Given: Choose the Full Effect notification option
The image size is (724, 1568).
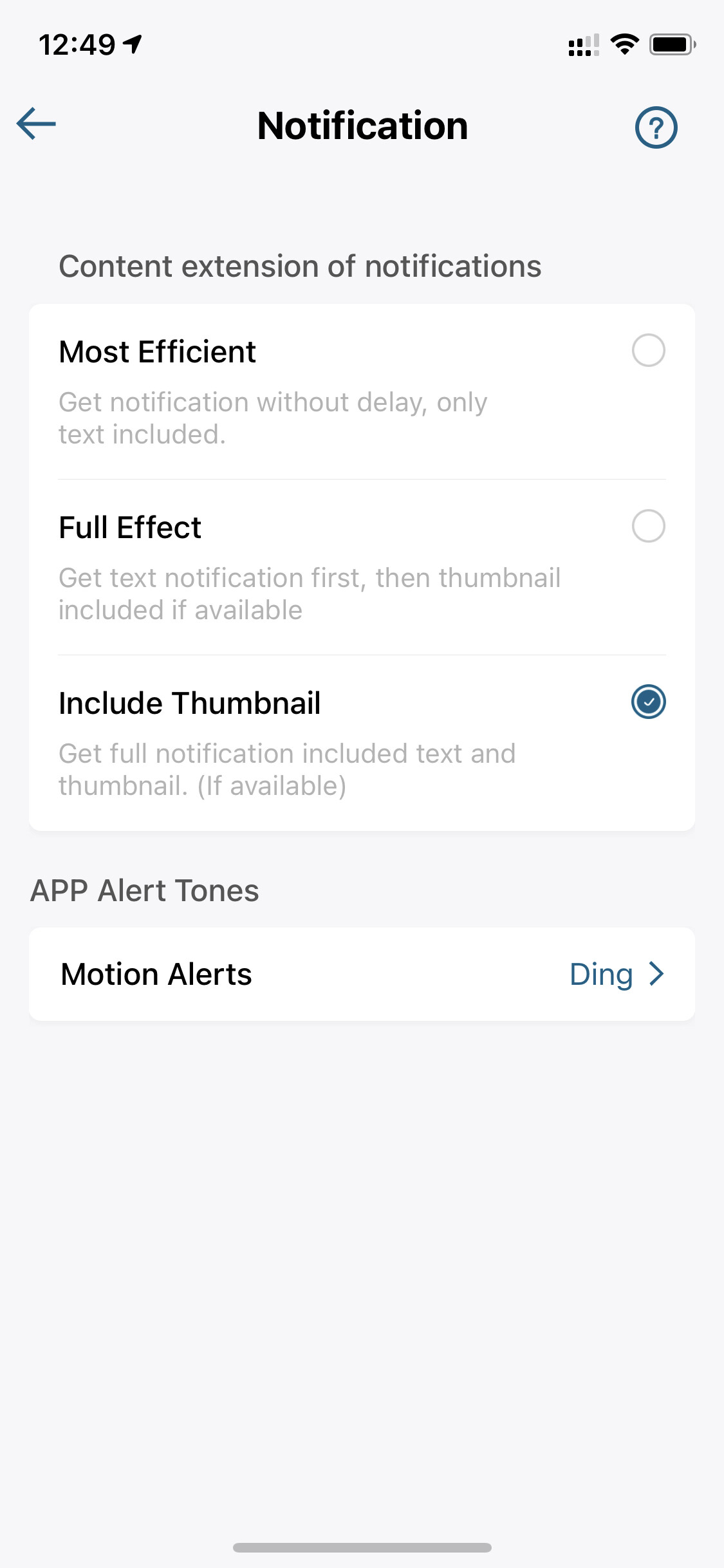Looking at the screenshot, I should pyautogui.click(x=648, y=527).
